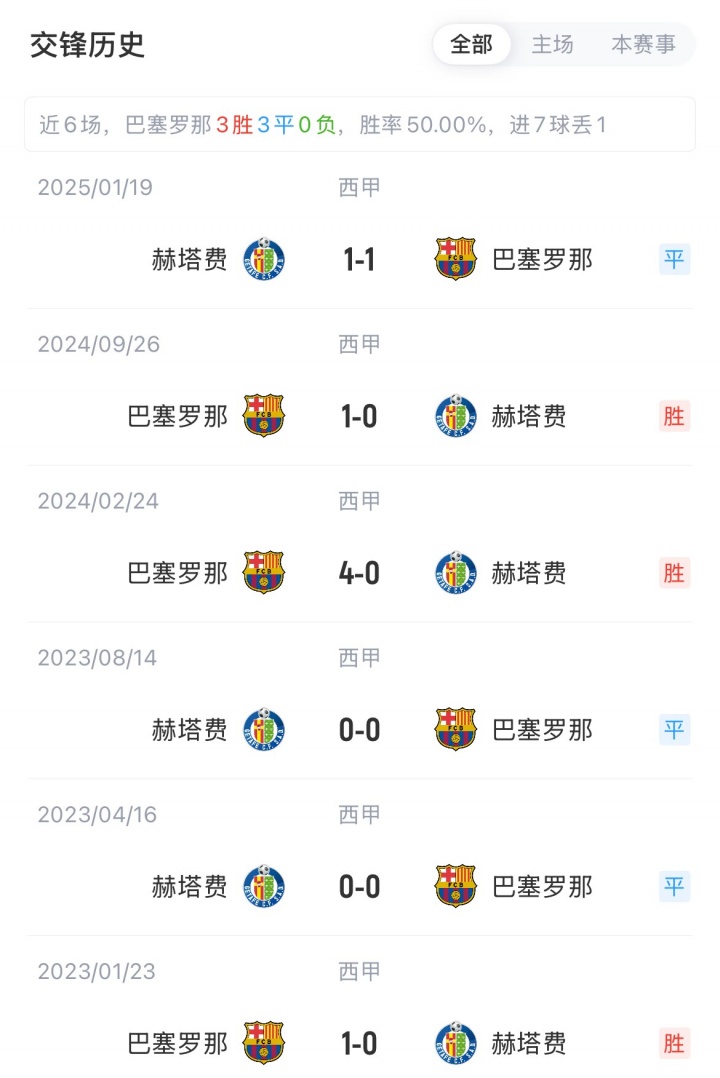Open the 2023/01/23 match 巴塞罗那 1-0 赫塔费

tap(360, 1044)
